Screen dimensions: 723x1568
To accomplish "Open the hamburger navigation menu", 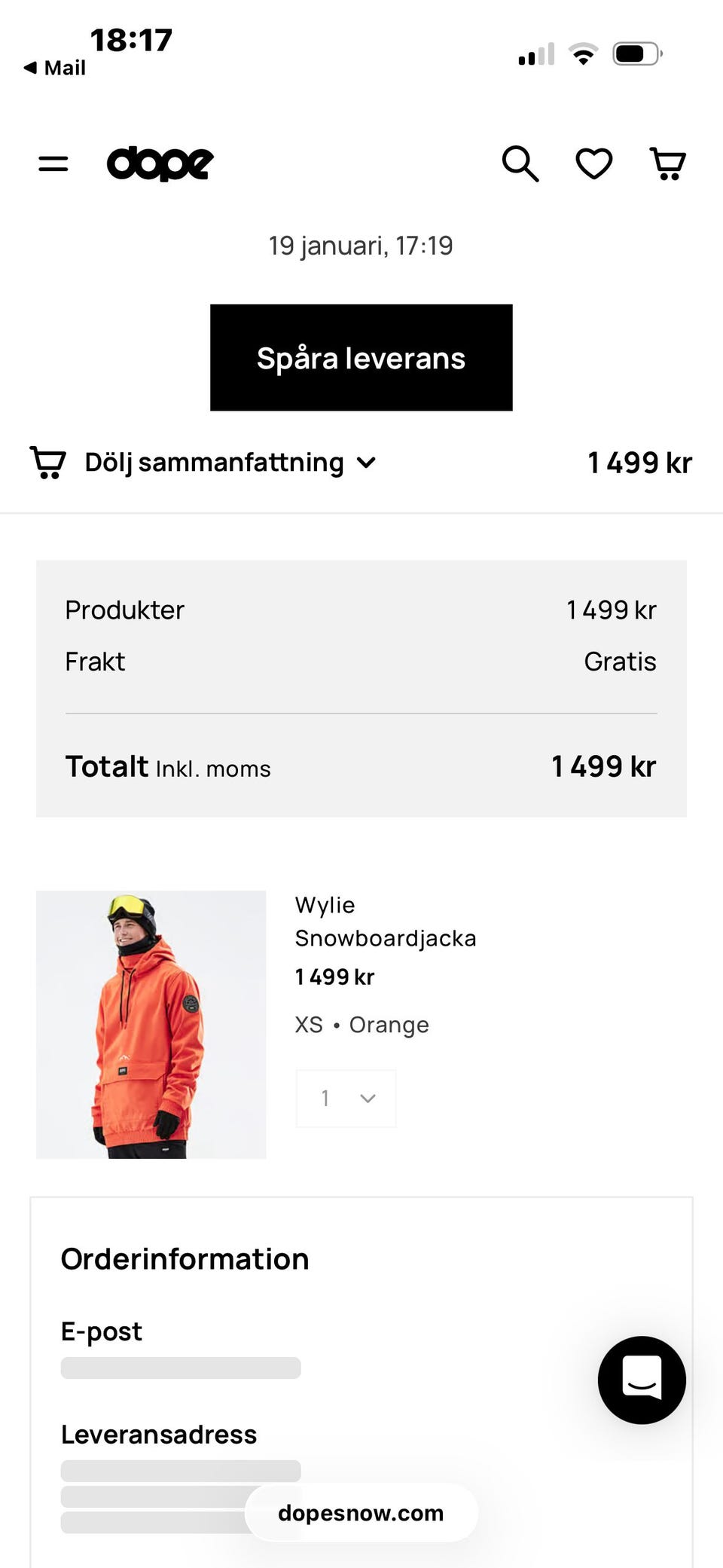I will tap(53, 163).
